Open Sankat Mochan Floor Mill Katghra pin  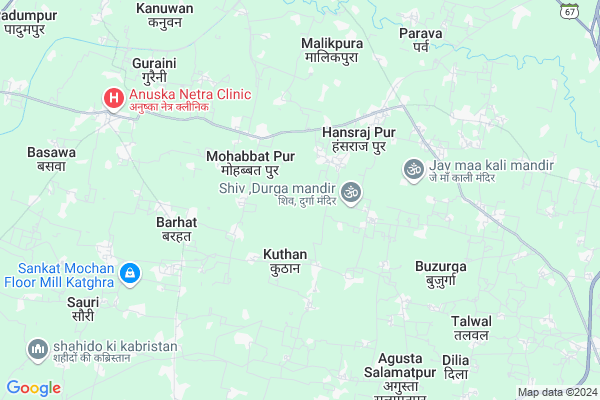129,272
